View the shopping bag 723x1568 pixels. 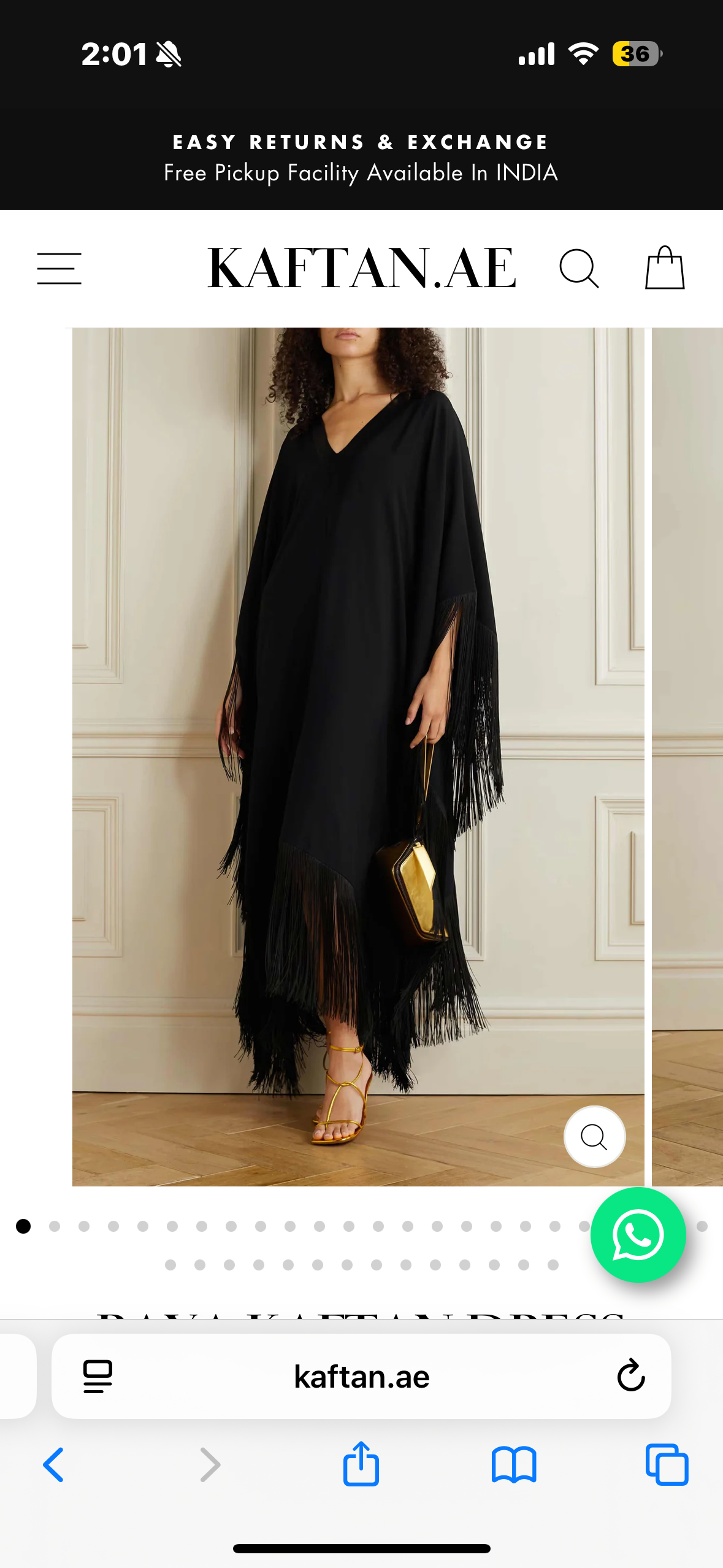[x=665, y=268]
